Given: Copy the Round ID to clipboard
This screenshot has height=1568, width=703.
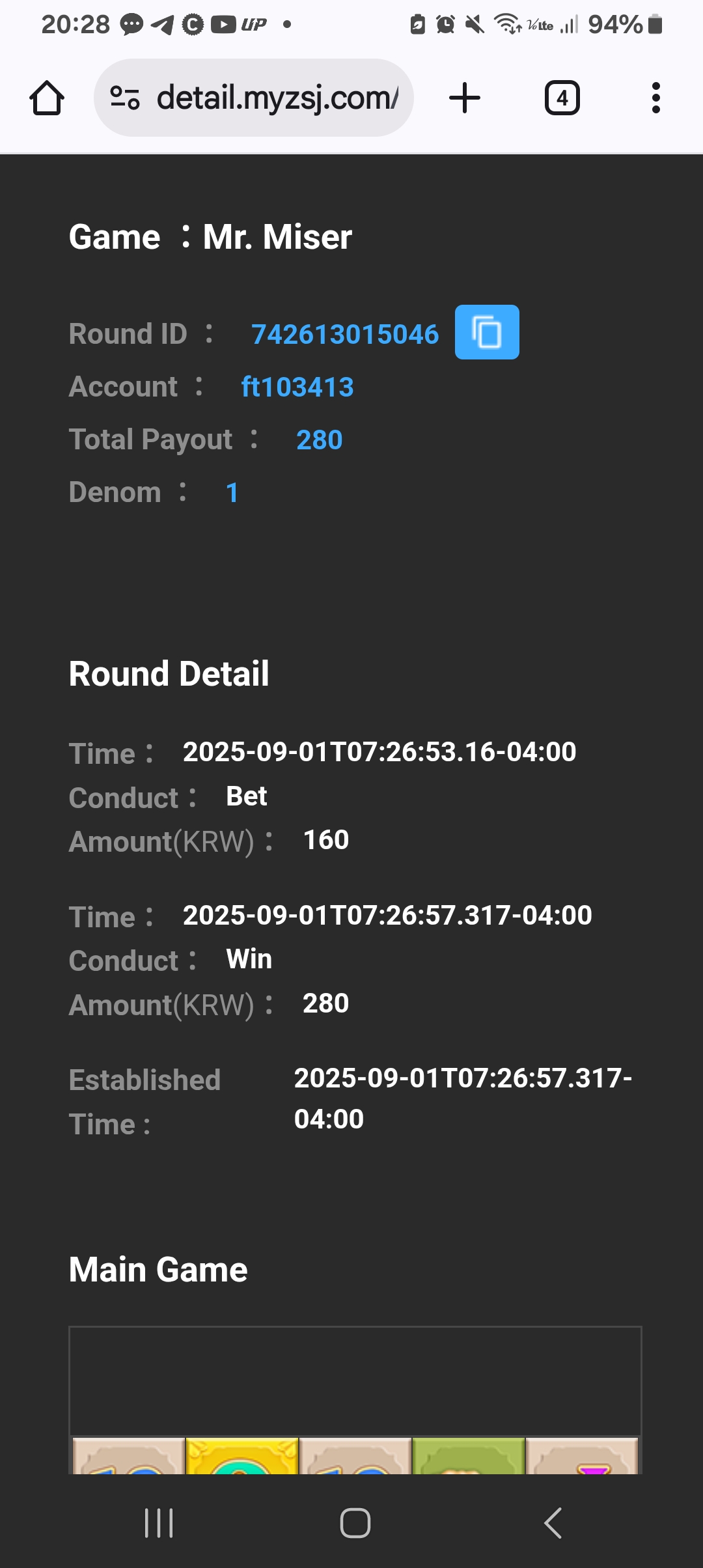Looking at the screenshot, I should (x=487, y=332).
